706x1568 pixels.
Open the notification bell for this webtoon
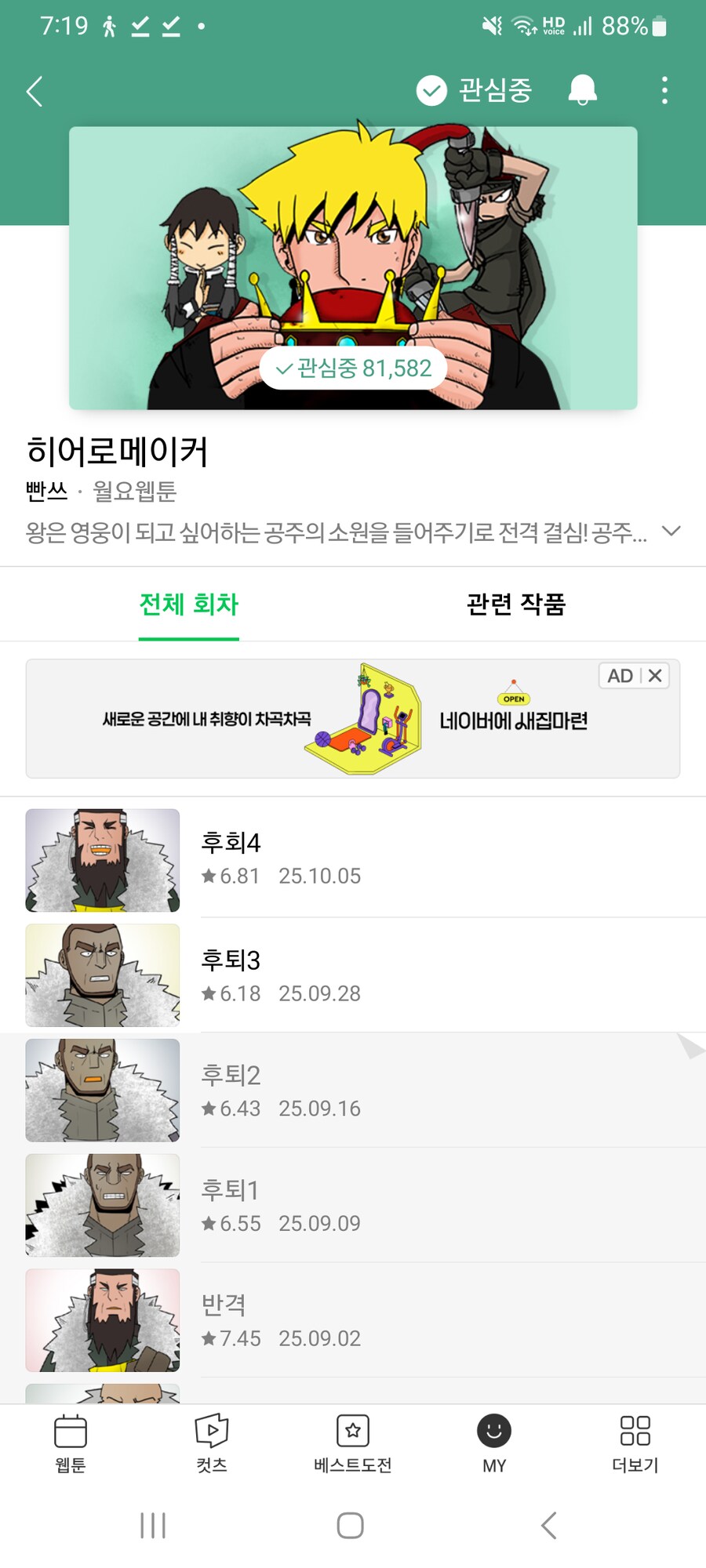pos(582,91)
